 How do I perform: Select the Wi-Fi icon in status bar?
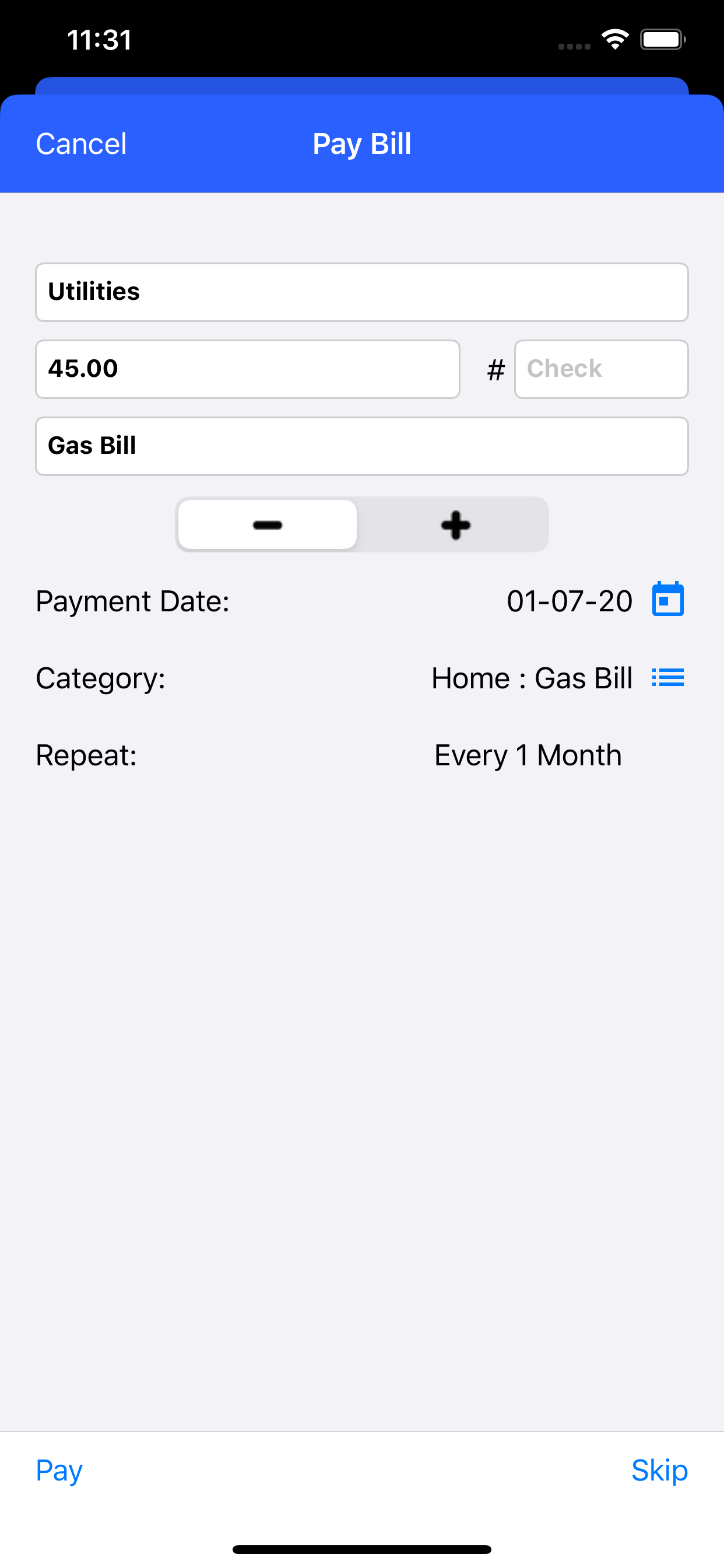pos(614,38)
